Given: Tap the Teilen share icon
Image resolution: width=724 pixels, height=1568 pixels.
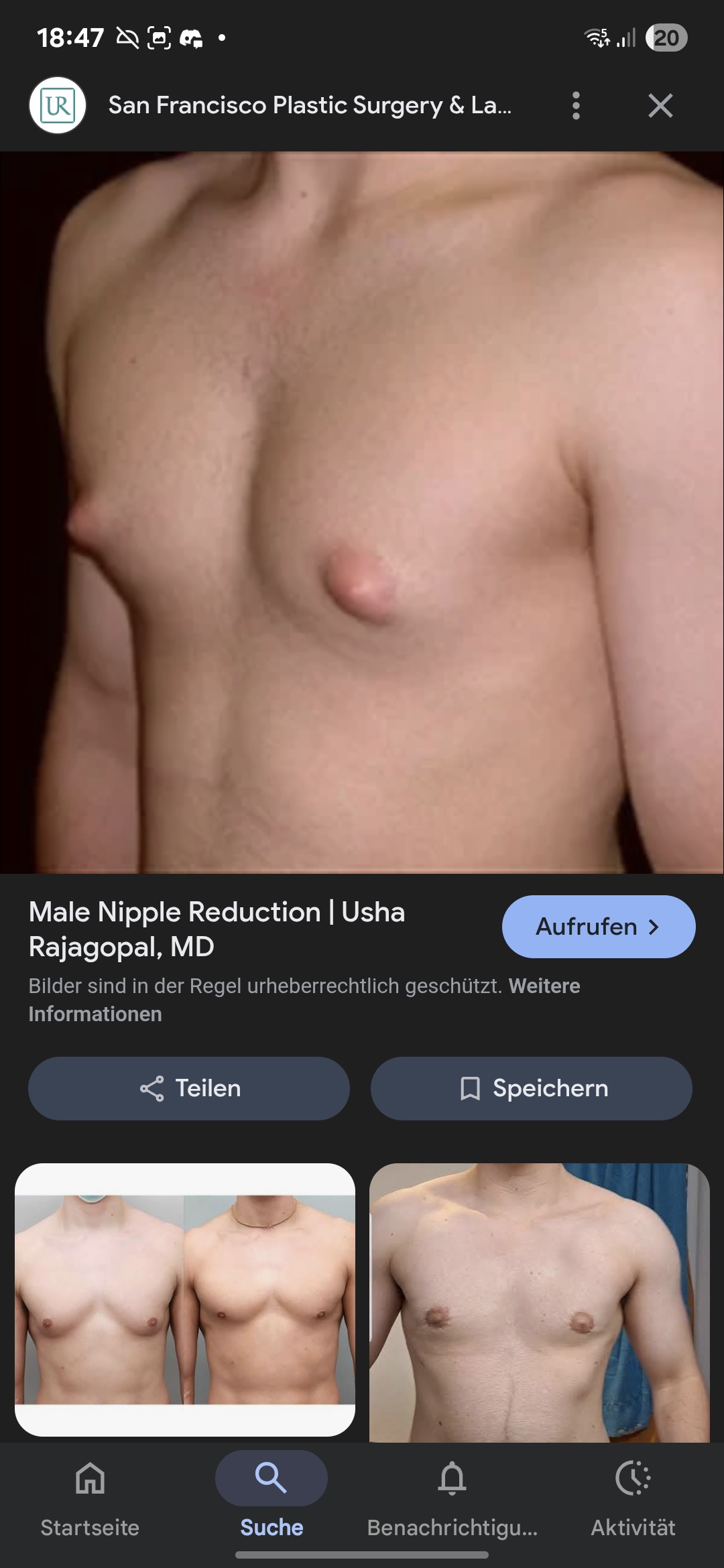Looking at the screenshot, I should [153, 1088].
